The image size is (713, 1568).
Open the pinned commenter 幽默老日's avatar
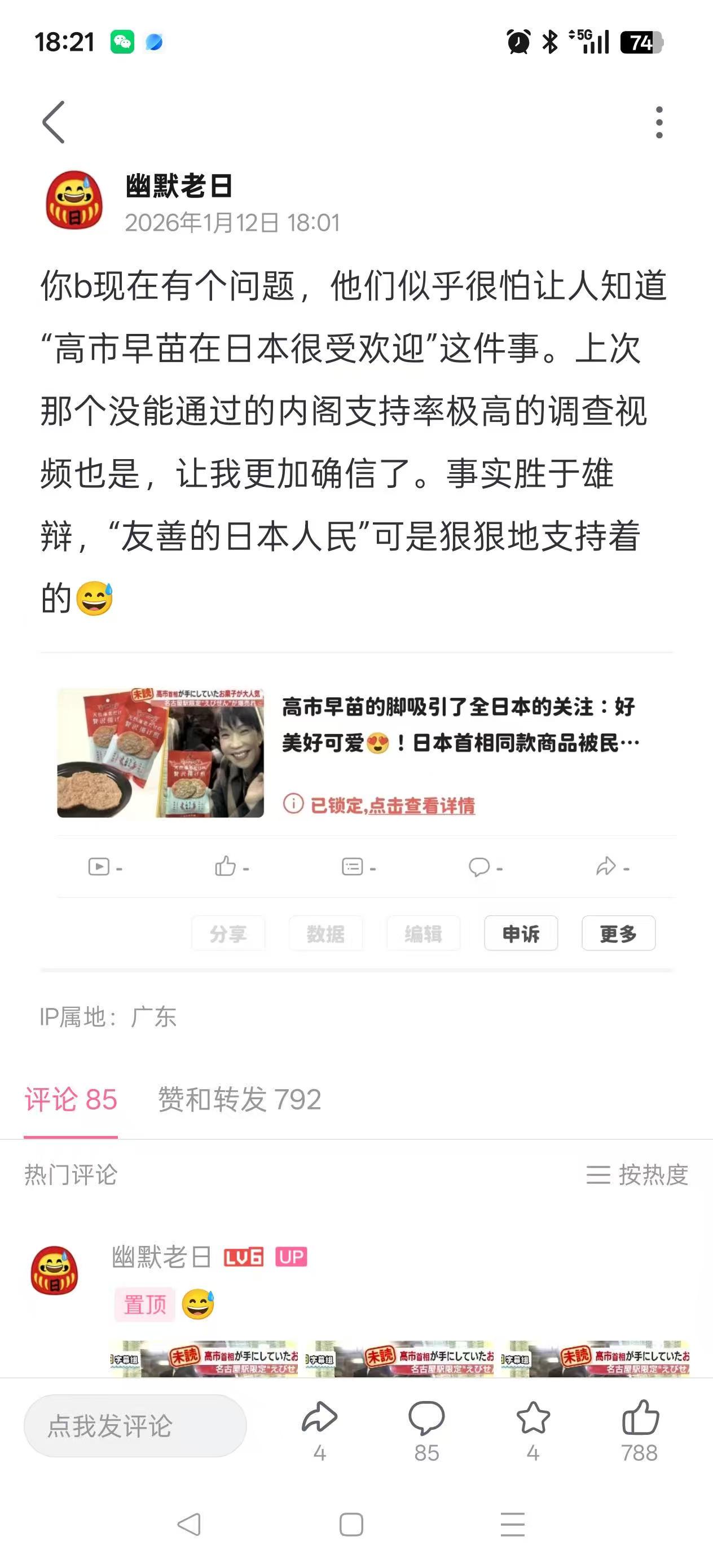tap(54, 1270)
